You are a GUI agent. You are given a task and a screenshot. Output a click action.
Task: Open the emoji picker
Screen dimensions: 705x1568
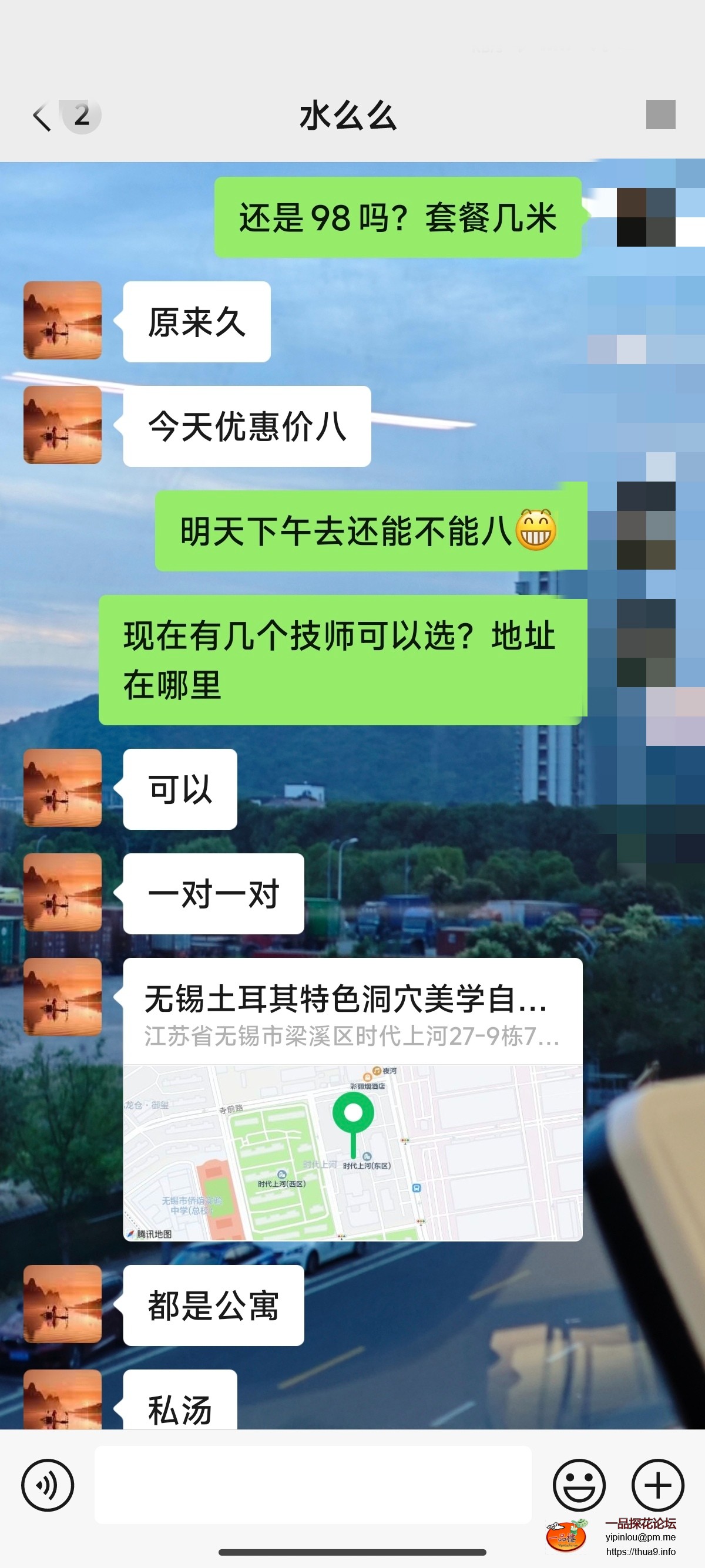click(579, 1486)
